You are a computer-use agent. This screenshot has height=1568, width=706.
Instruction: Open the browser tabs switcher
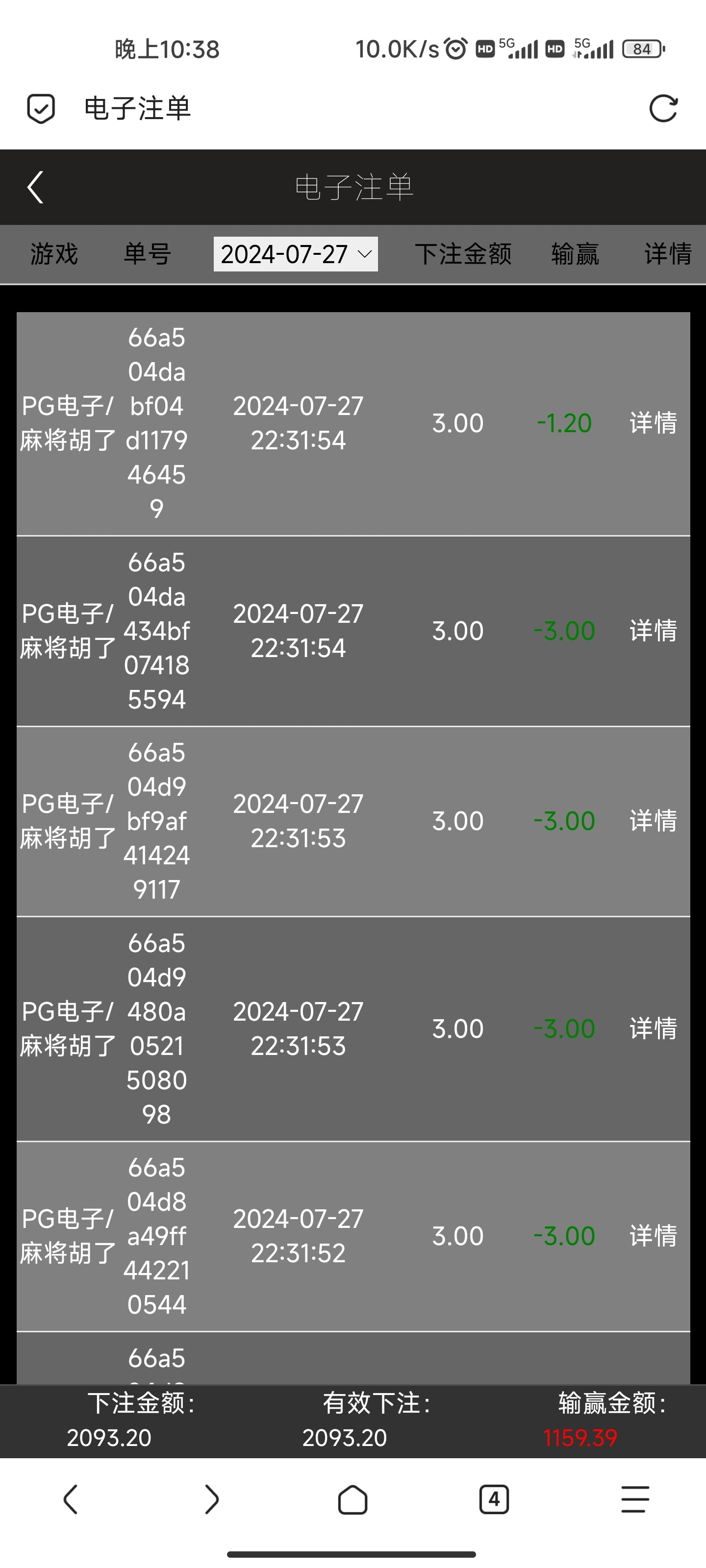point(493,1499)
